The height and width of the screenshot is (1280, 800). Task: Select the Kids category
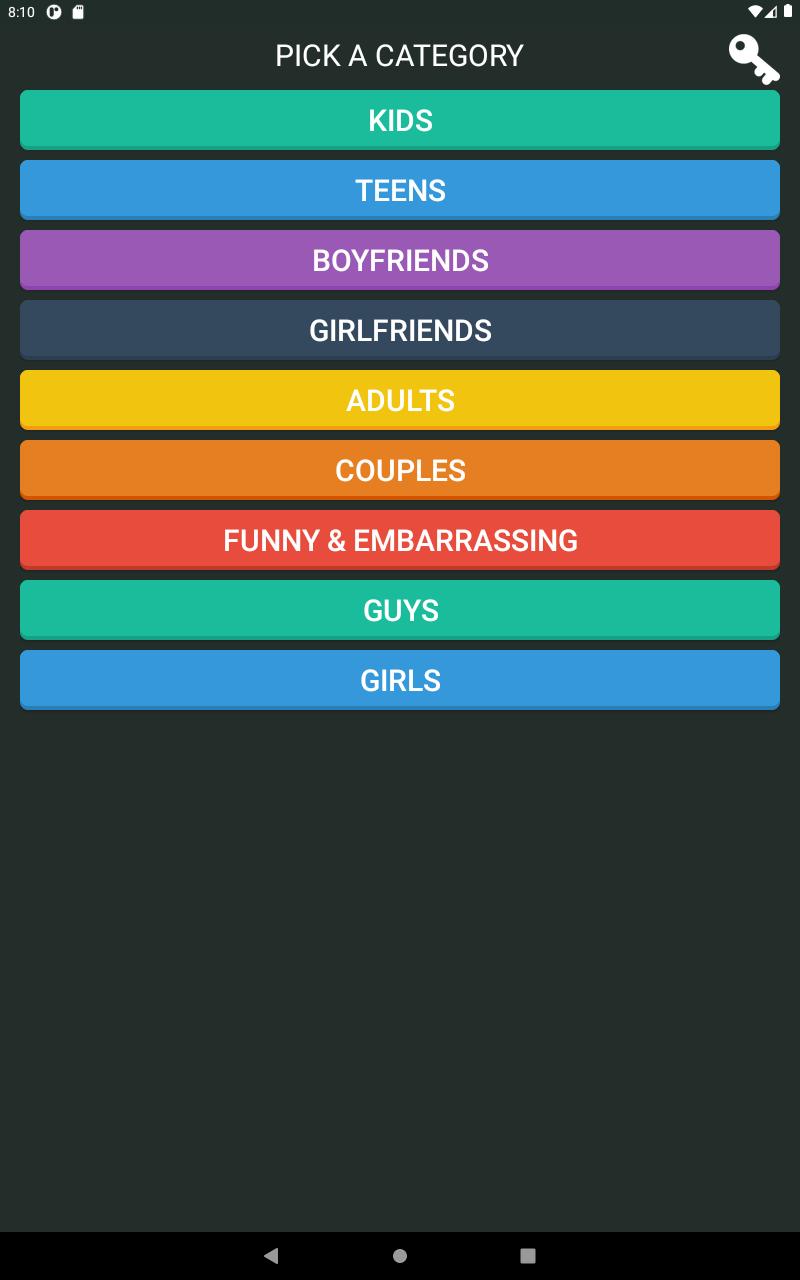pos(400,120)
